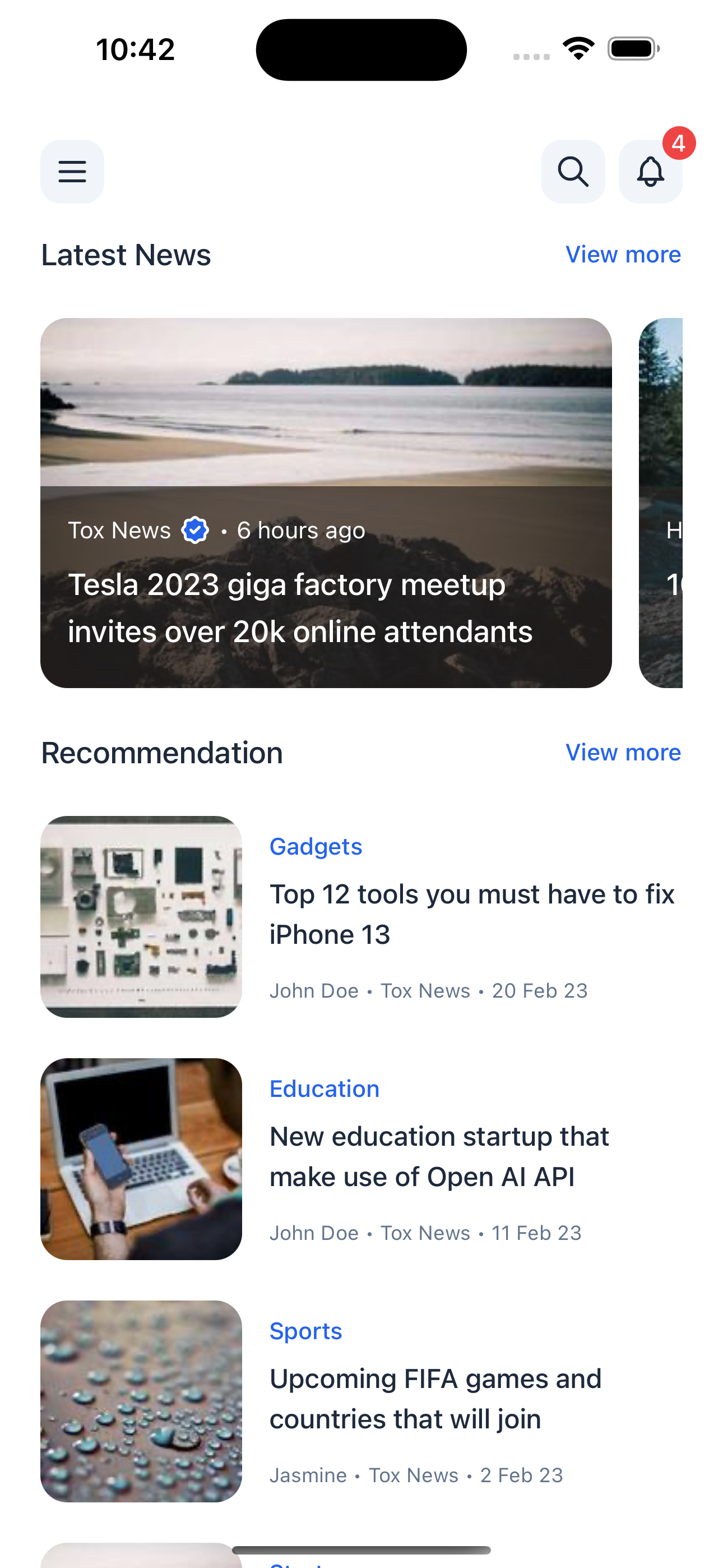This screenshot has width=723, height=1568.
Task: Click the verified badge next to Tox News
Action: click(x=193, y=529)
